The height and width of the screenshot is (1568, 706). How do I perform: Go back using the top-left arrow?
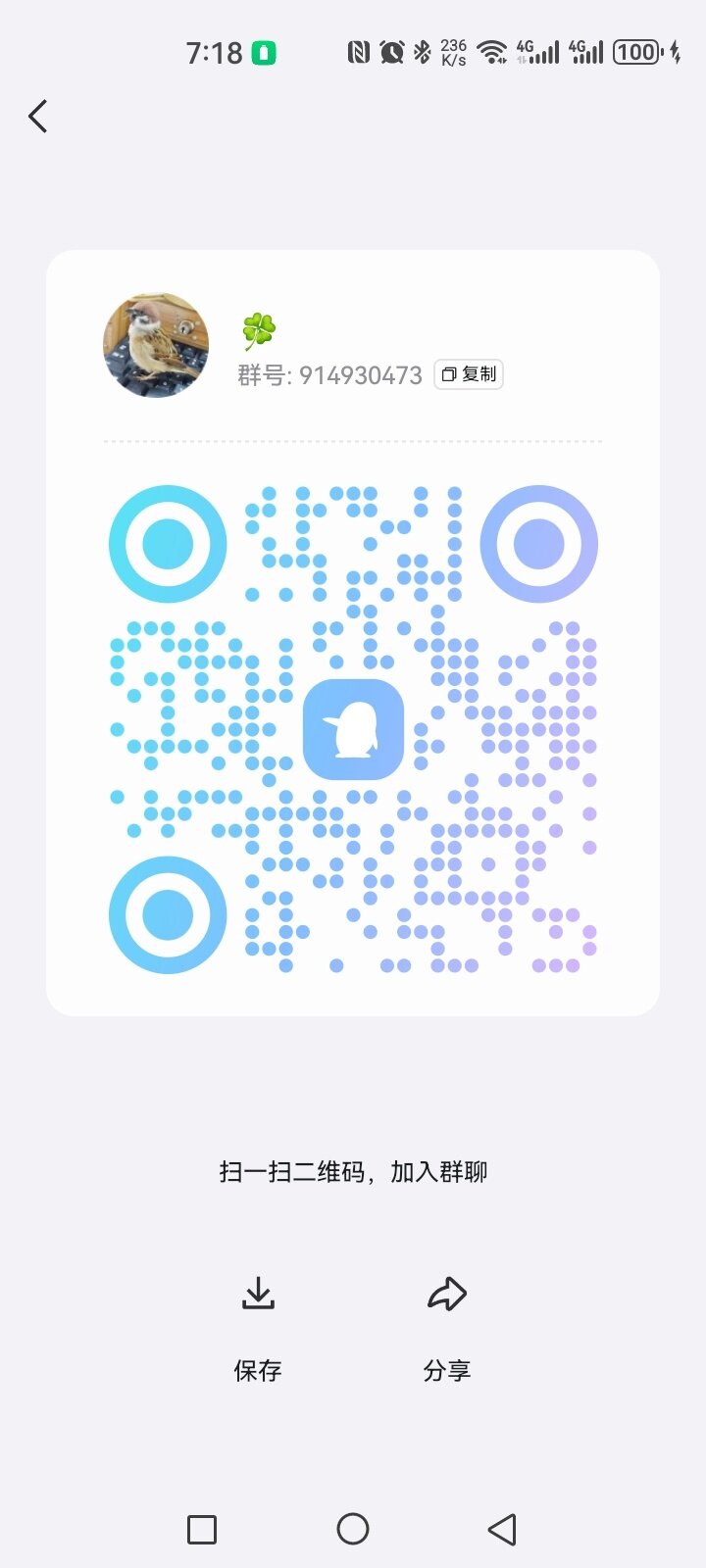click(38, 117)
